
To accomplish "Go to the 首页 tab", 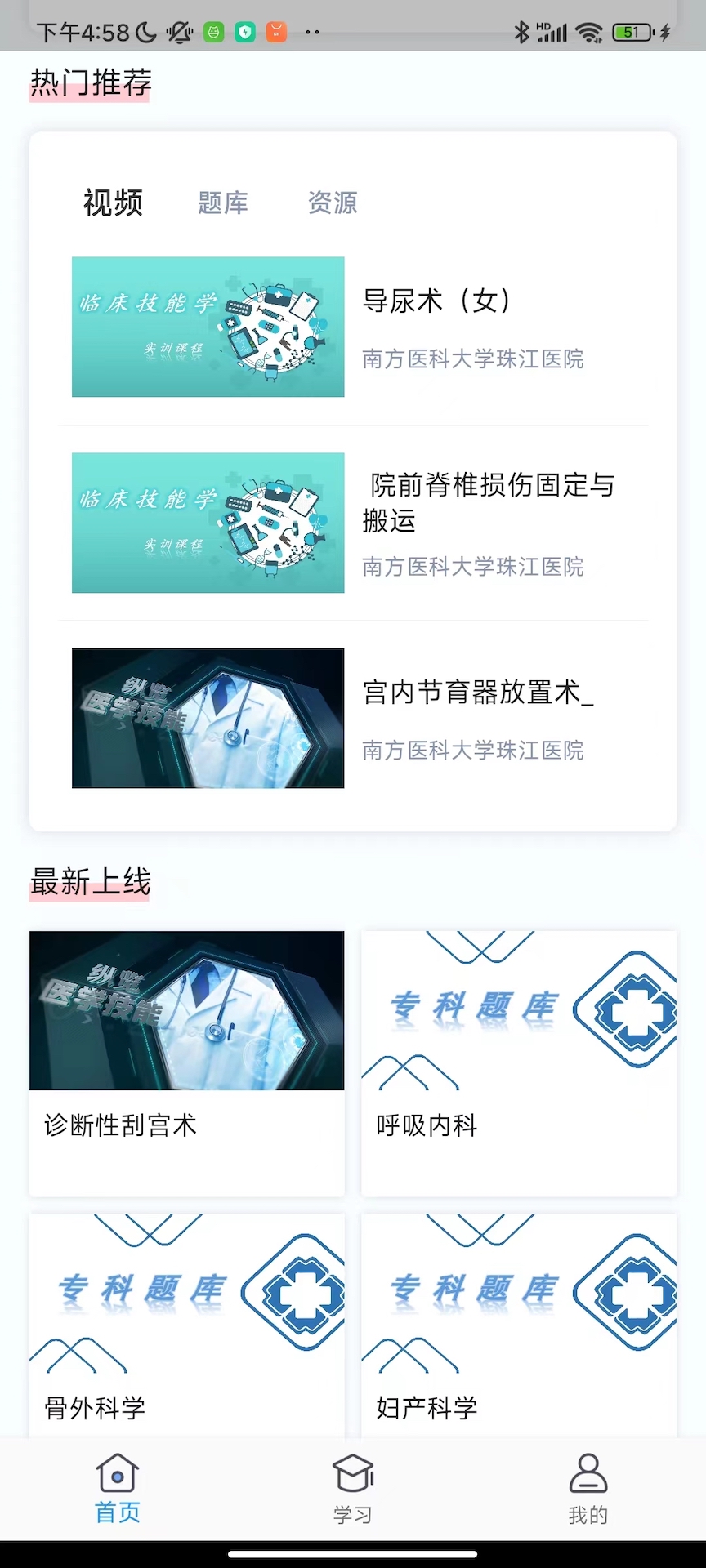I will pyautogui.click(x=118, y=1488).
